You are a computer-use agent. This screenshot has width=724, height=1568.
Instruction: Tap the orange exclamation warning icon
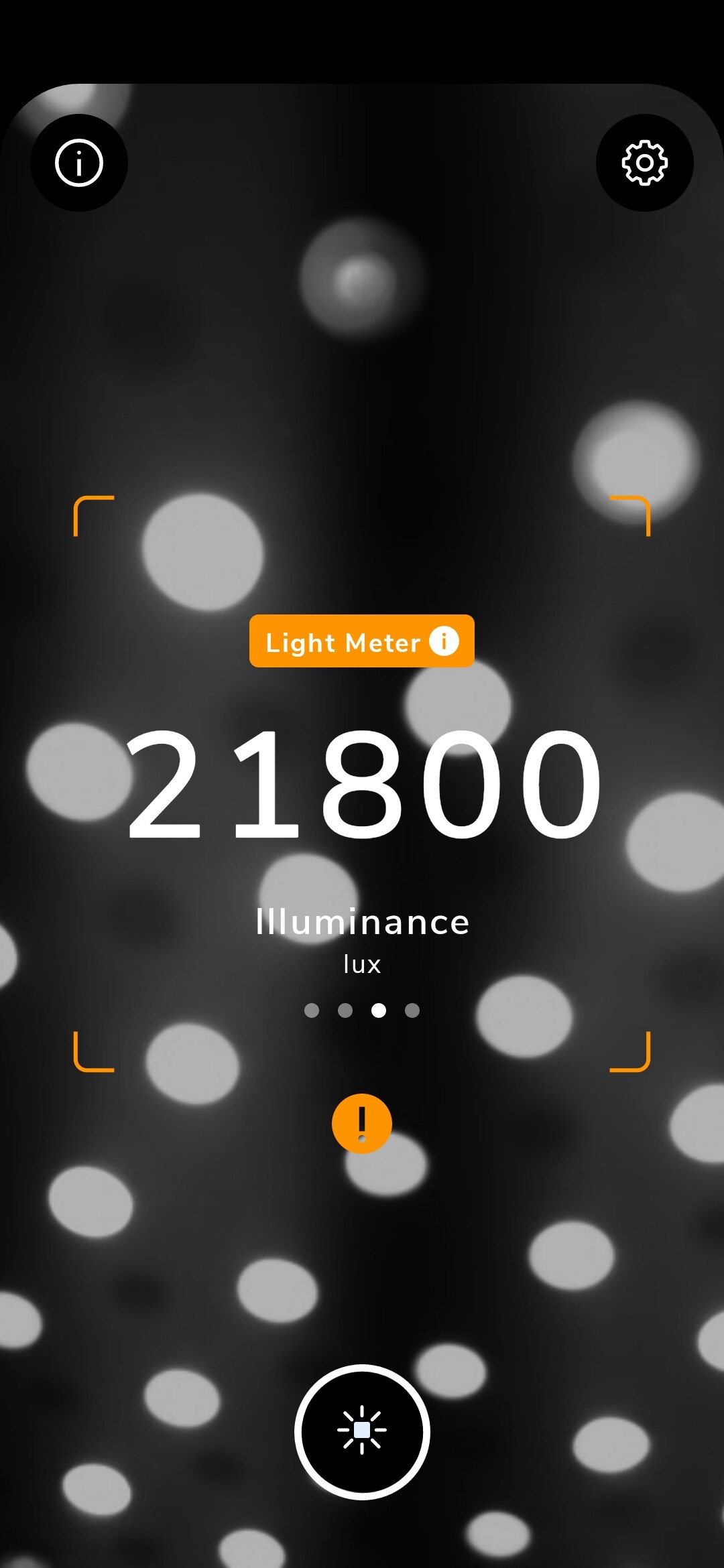pos(362,1124)
